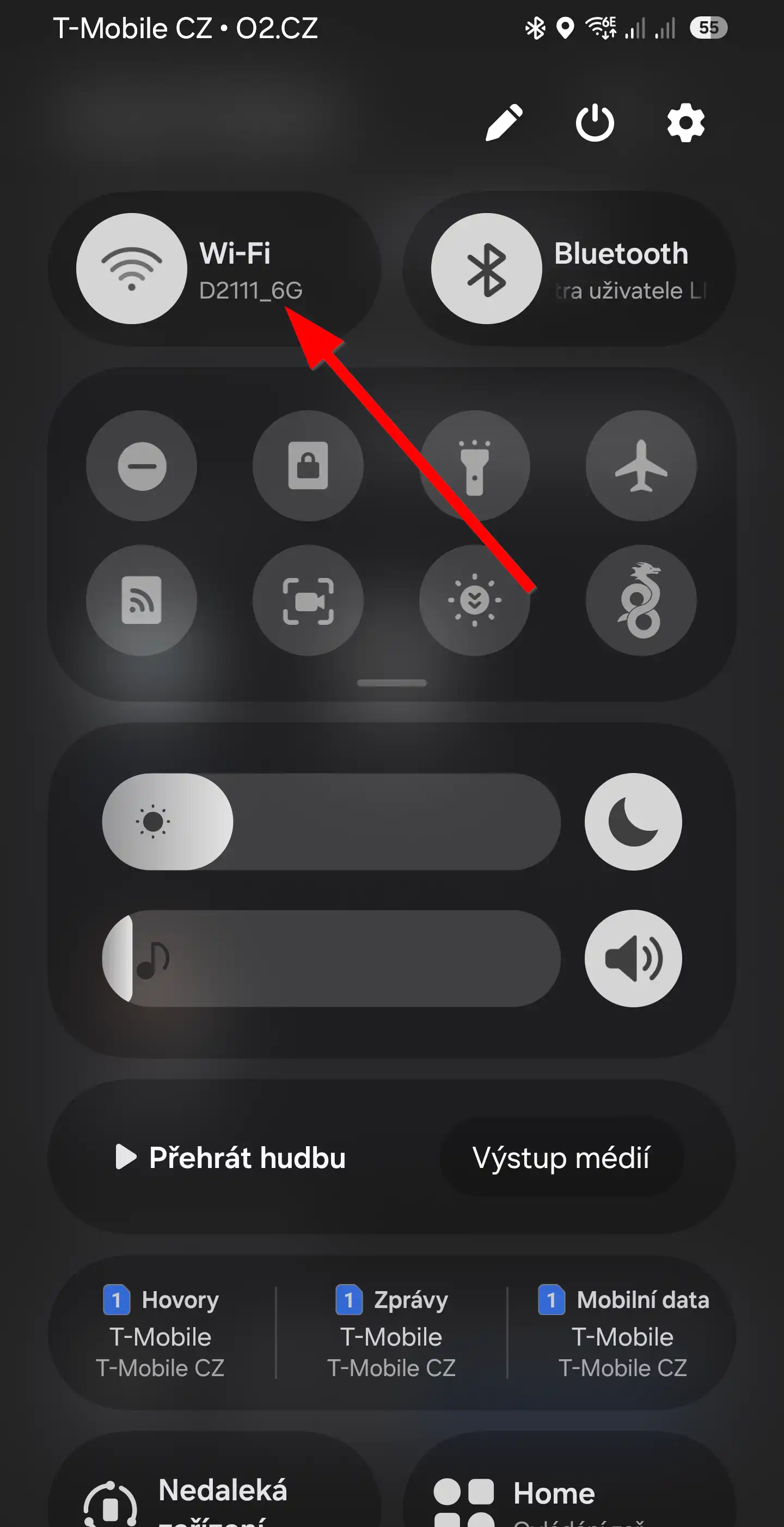Enable airplane mode
The width and height of the screenshot is (784, 1527).
click(x=641, y=466)
